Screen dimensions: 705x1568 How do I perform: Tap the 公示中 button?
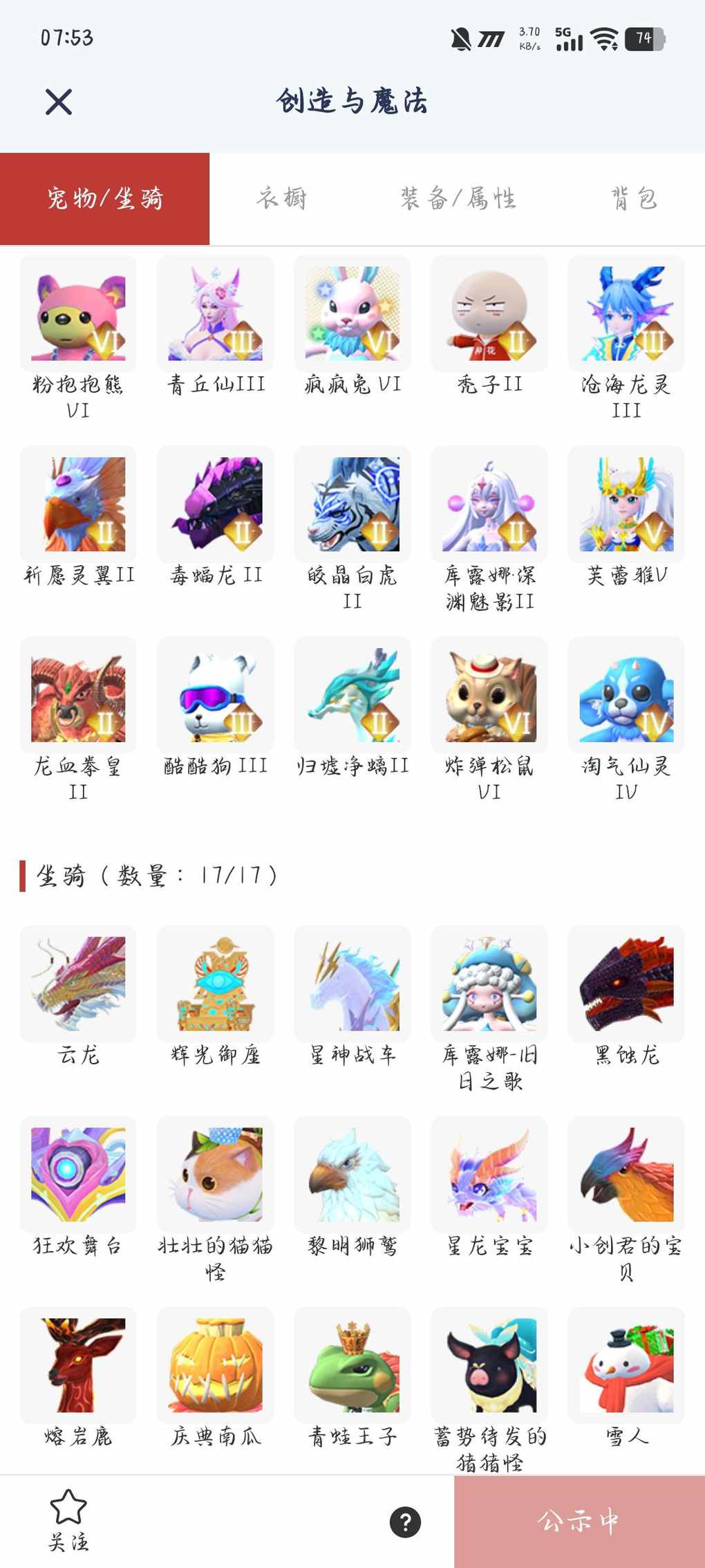[579, 1522]
